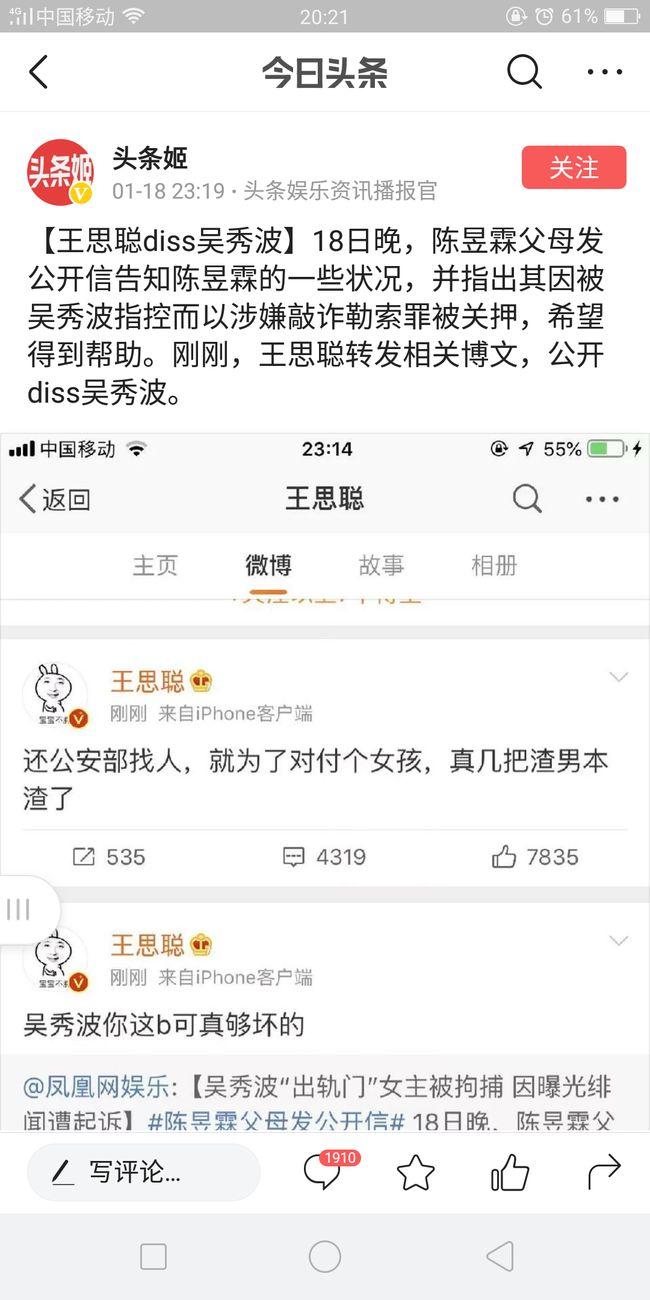
Task: Like this post with the thumbs-up icon
Action: click(510, 1173)
